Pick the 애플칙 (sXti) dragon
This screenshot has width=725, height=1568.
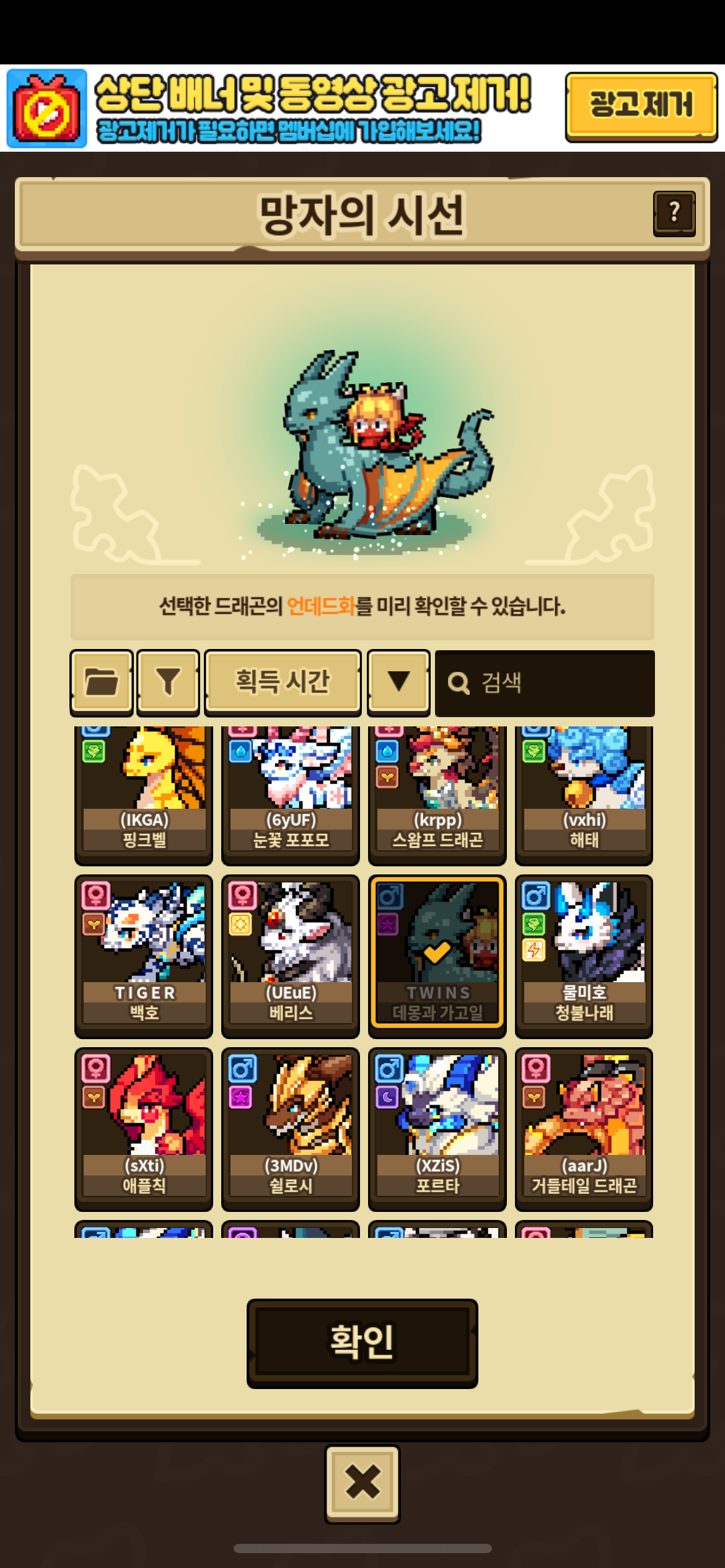(144, 1129)
